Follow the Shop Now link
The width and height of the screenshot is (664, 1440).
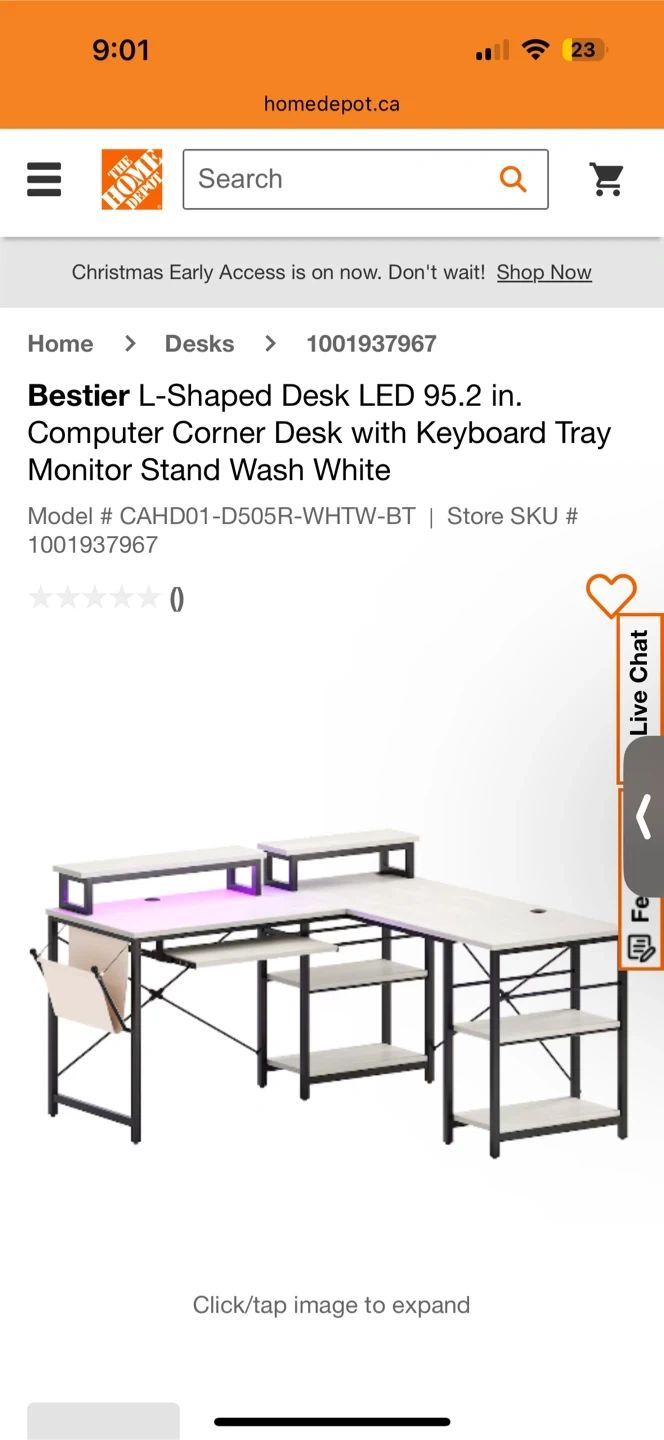544,272
